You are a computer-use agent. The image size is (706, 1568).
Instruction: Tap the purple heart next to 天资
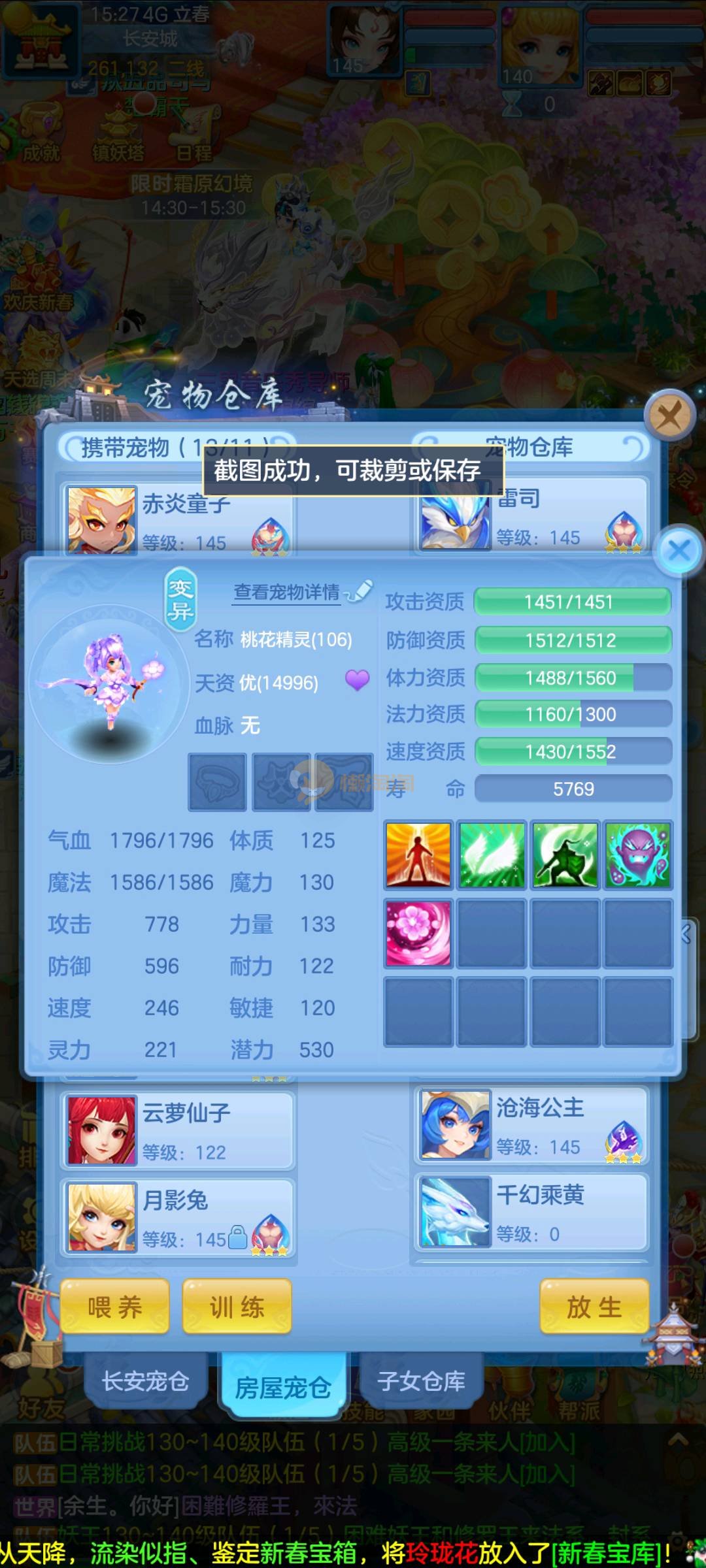click(357, 681)
